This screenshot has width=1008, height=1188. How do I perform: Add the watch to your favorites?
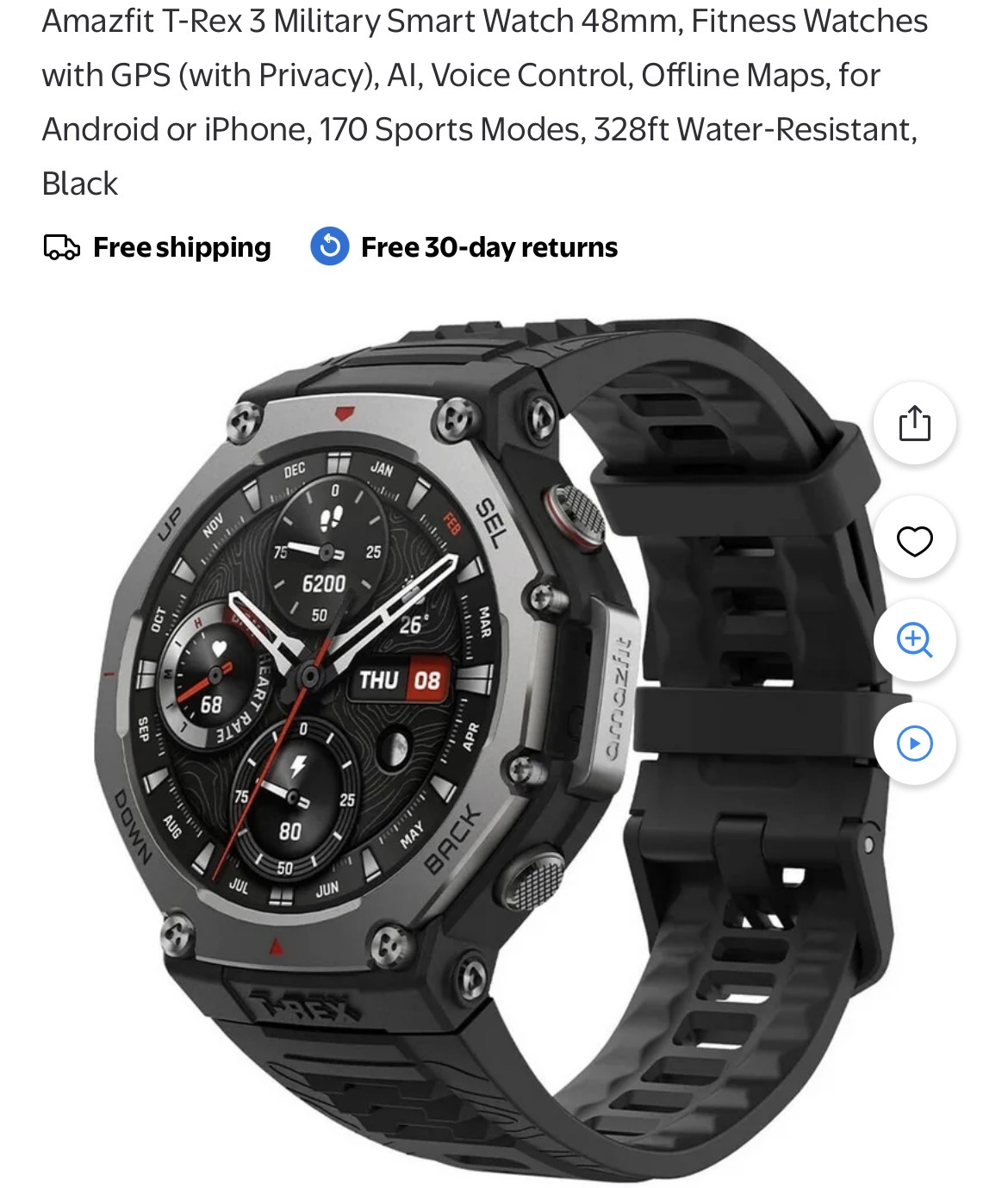(914, 540)
